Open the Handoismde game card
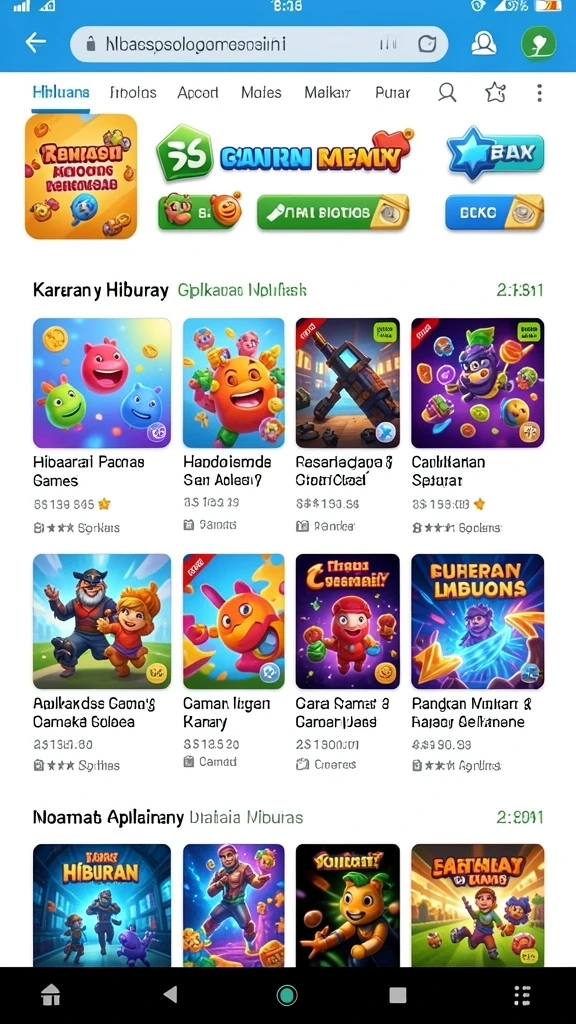Image resolution: width=576 pixels, height=1024 pixels. click(234, 424)
